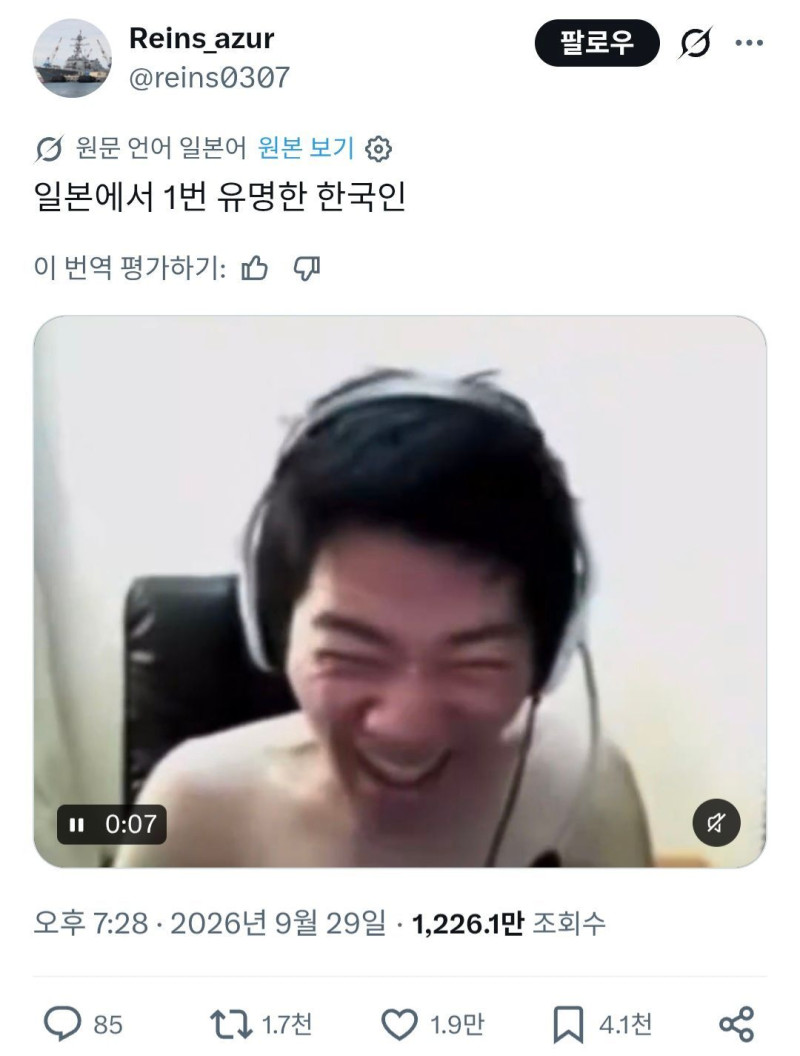Tap 원본 보기 to view the original text
This screenshot has height=1056, width=800.
[x=306, y=148]
